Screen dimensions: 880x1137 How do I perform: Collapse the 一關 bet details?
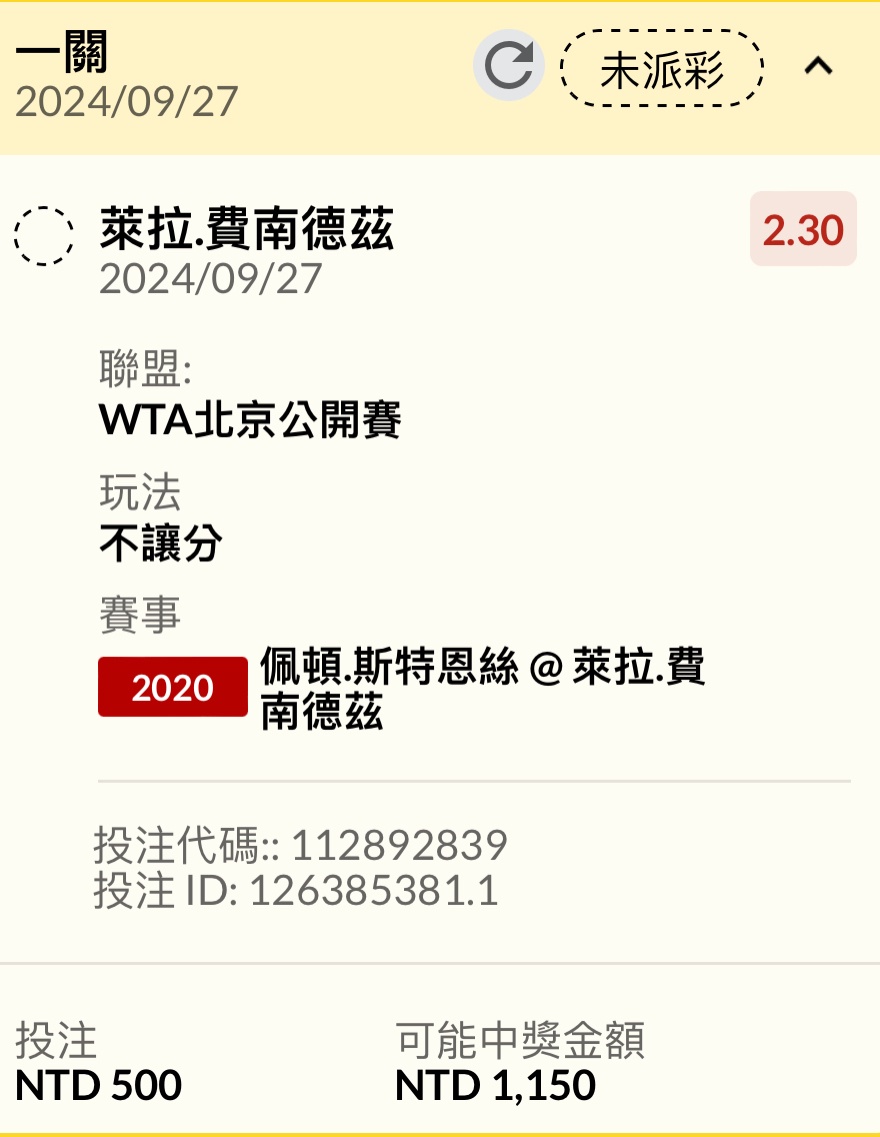pyautogui.click(x=818, y=67)
